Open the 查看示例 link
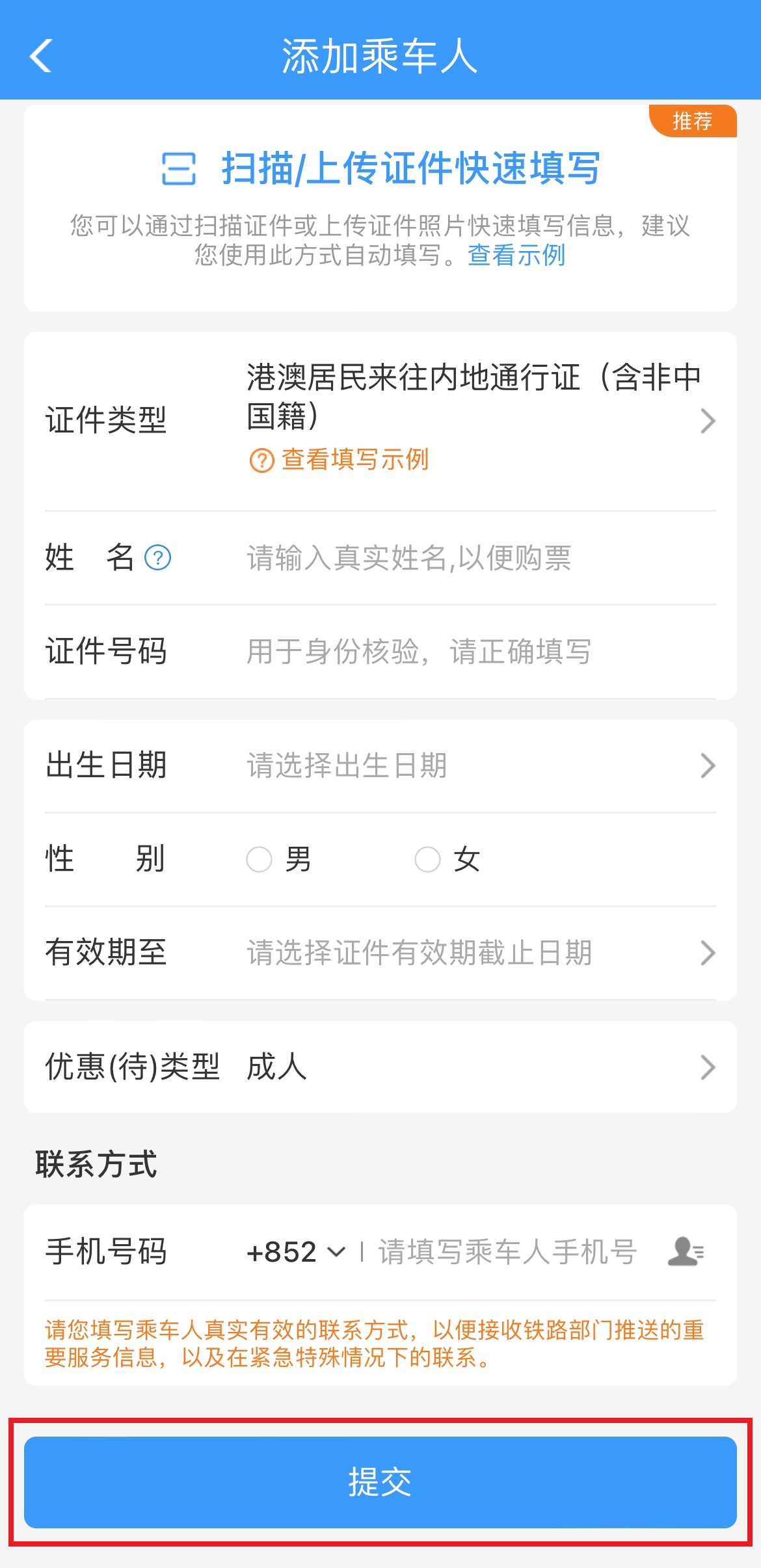Viewport: 761px width, 1568px height. coord(516,255)
